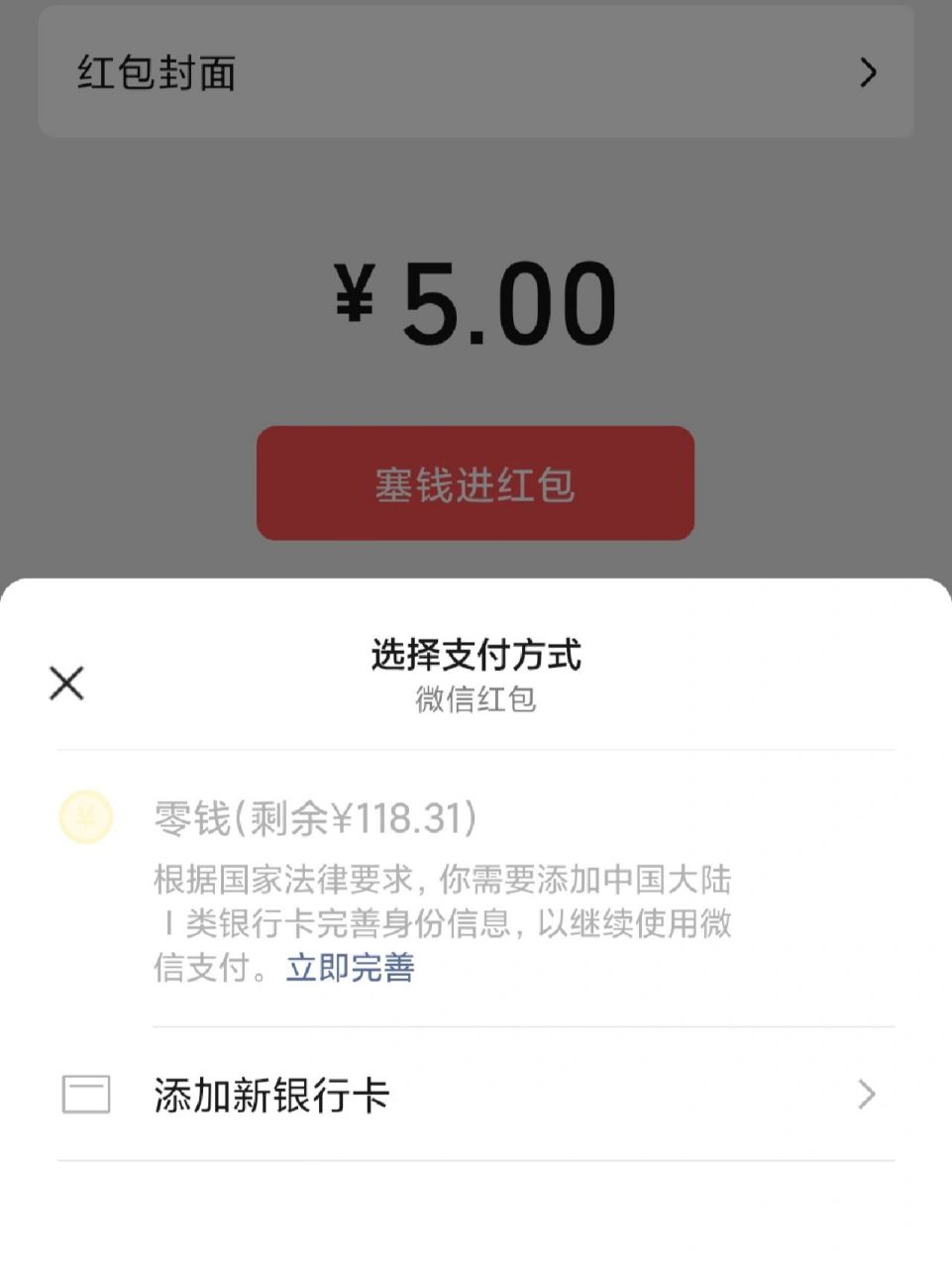Click the card outline glyph for new bank card
The width and height of the screenshot is (952, 1268).
point(87,1095)
